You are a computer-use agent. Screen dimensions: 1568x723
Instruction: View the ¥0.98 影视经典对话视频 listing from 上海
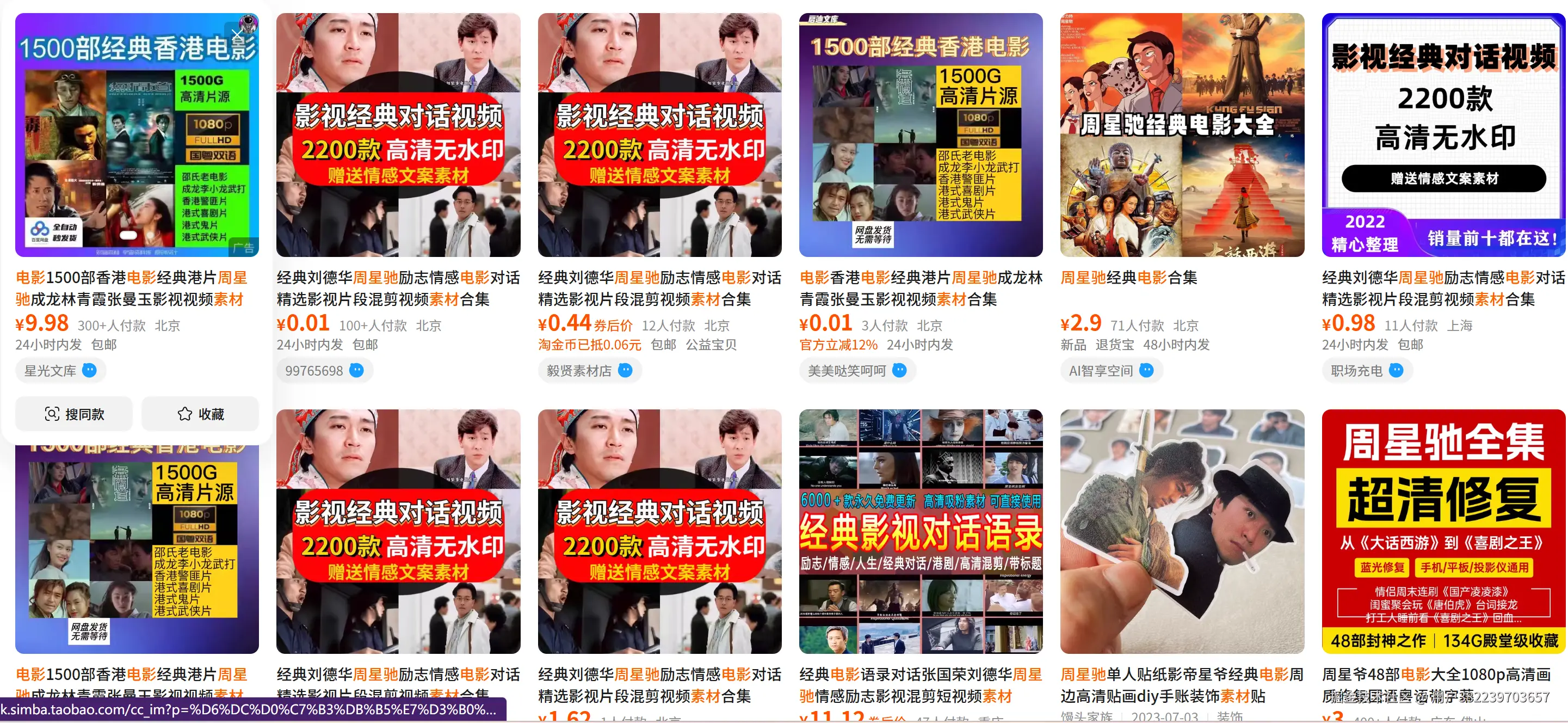pyautogui.click(x=1443, y=135)
